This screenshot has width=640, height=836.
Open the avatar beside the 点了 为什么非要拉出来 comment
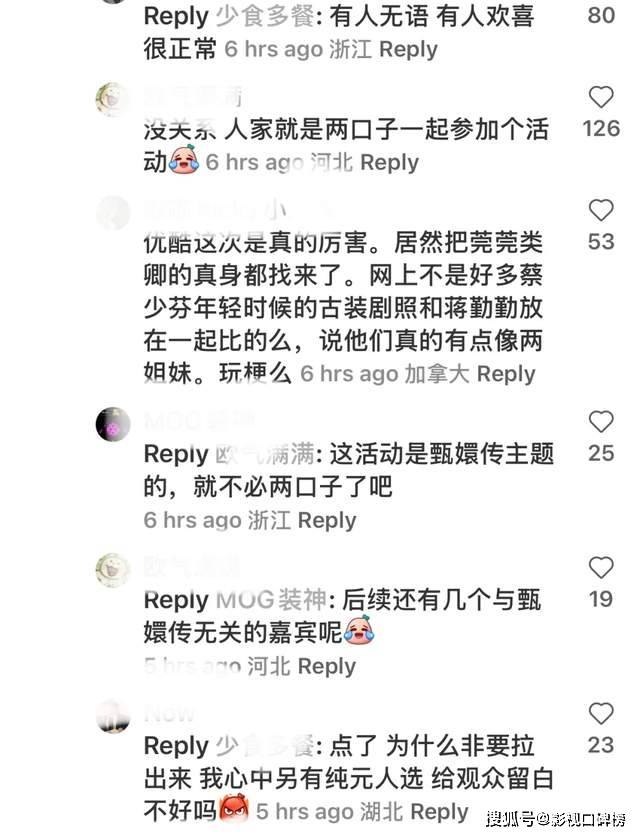(x=112, y=716)
